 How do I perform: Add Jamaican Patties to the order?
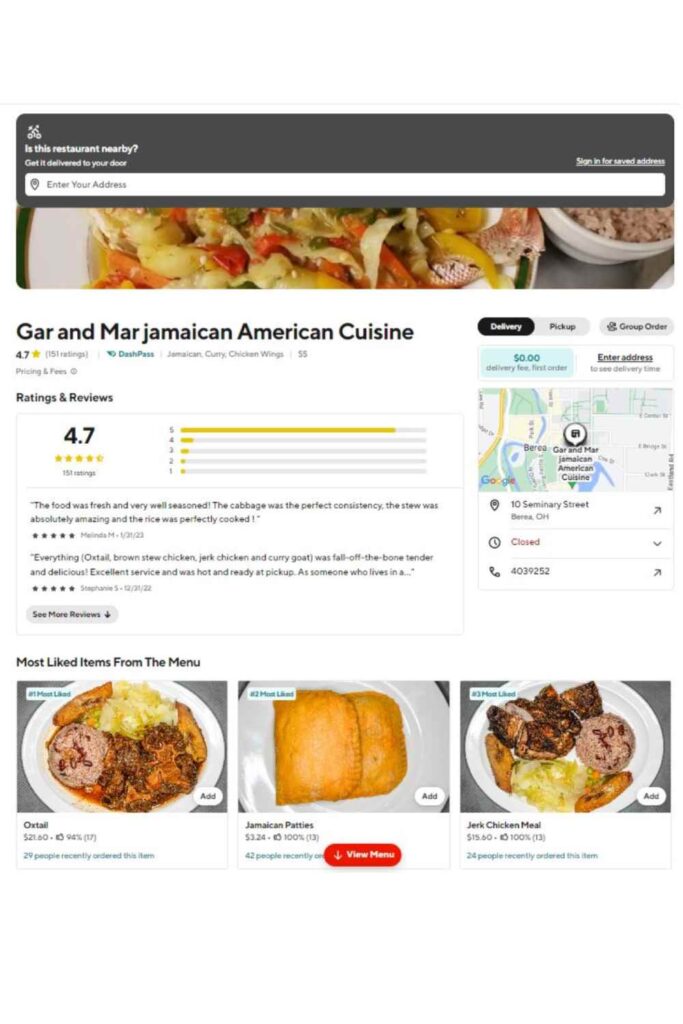pyautogui.click(x=429, y=797)
